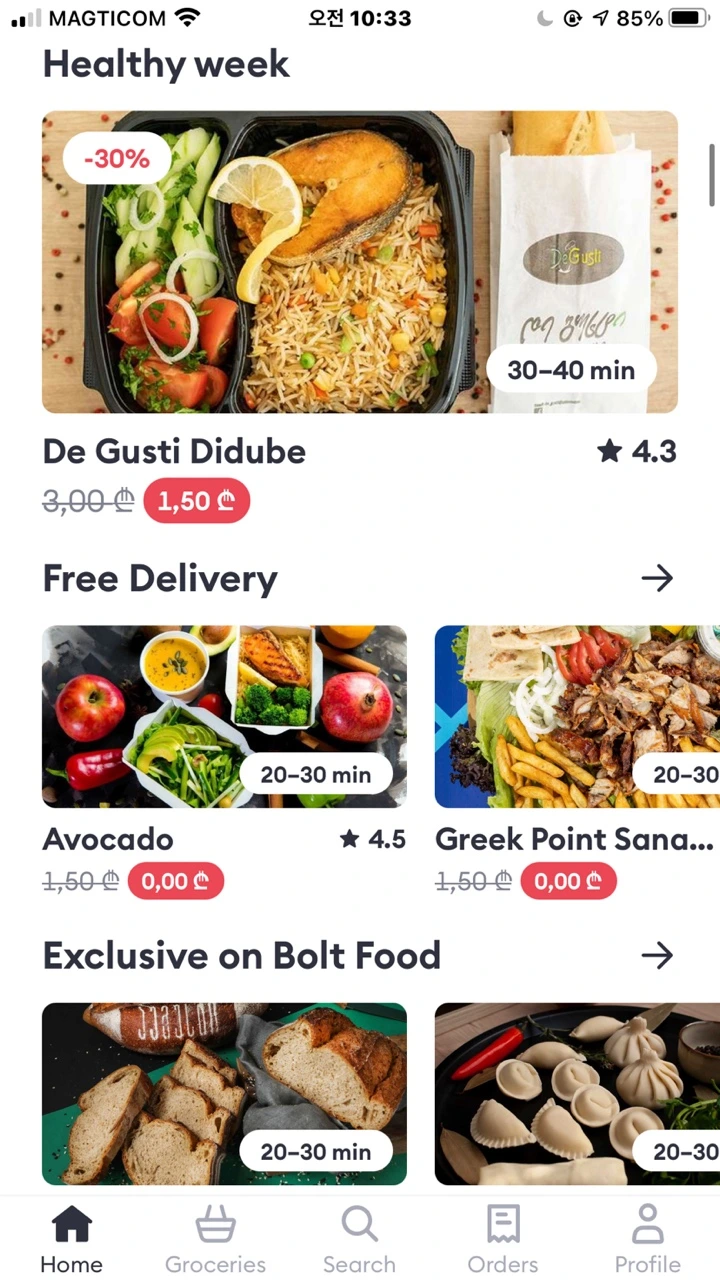Open the dumplings restaurant card under Exclusive

[x=577, y=1093]
